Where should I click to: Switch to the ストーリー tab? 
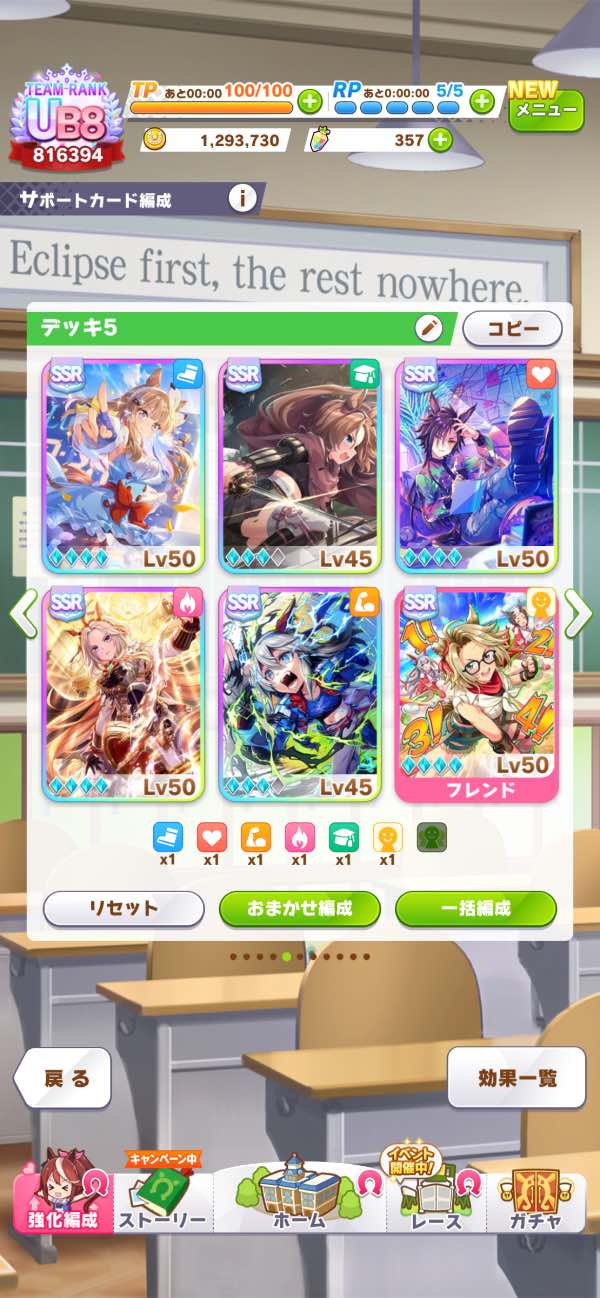click(x=162, y=1203)
